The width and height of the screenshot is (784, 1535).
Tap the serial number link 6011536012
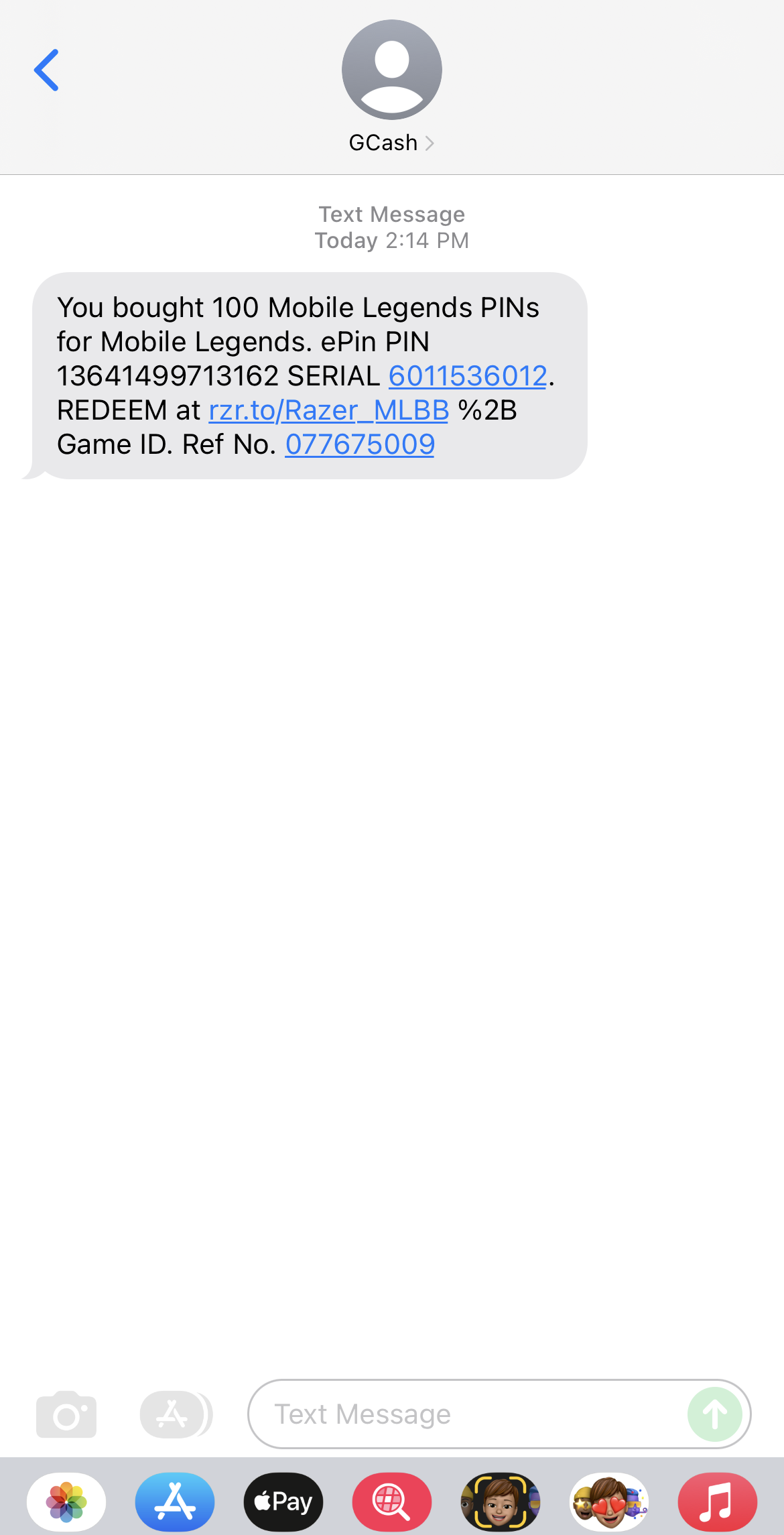click(x=468, y=376)
